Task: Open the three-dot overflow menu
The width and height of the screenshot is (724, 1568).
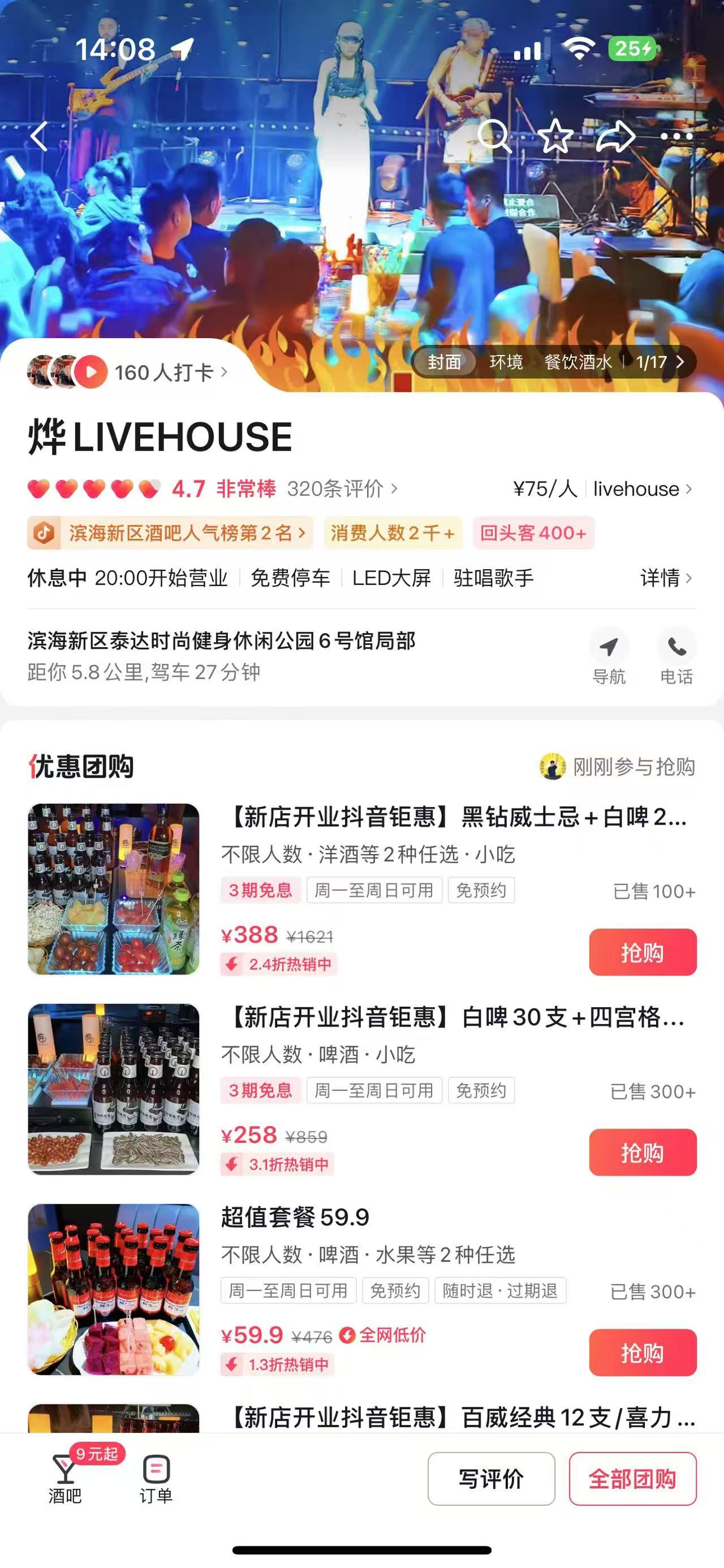Action: 676,136
